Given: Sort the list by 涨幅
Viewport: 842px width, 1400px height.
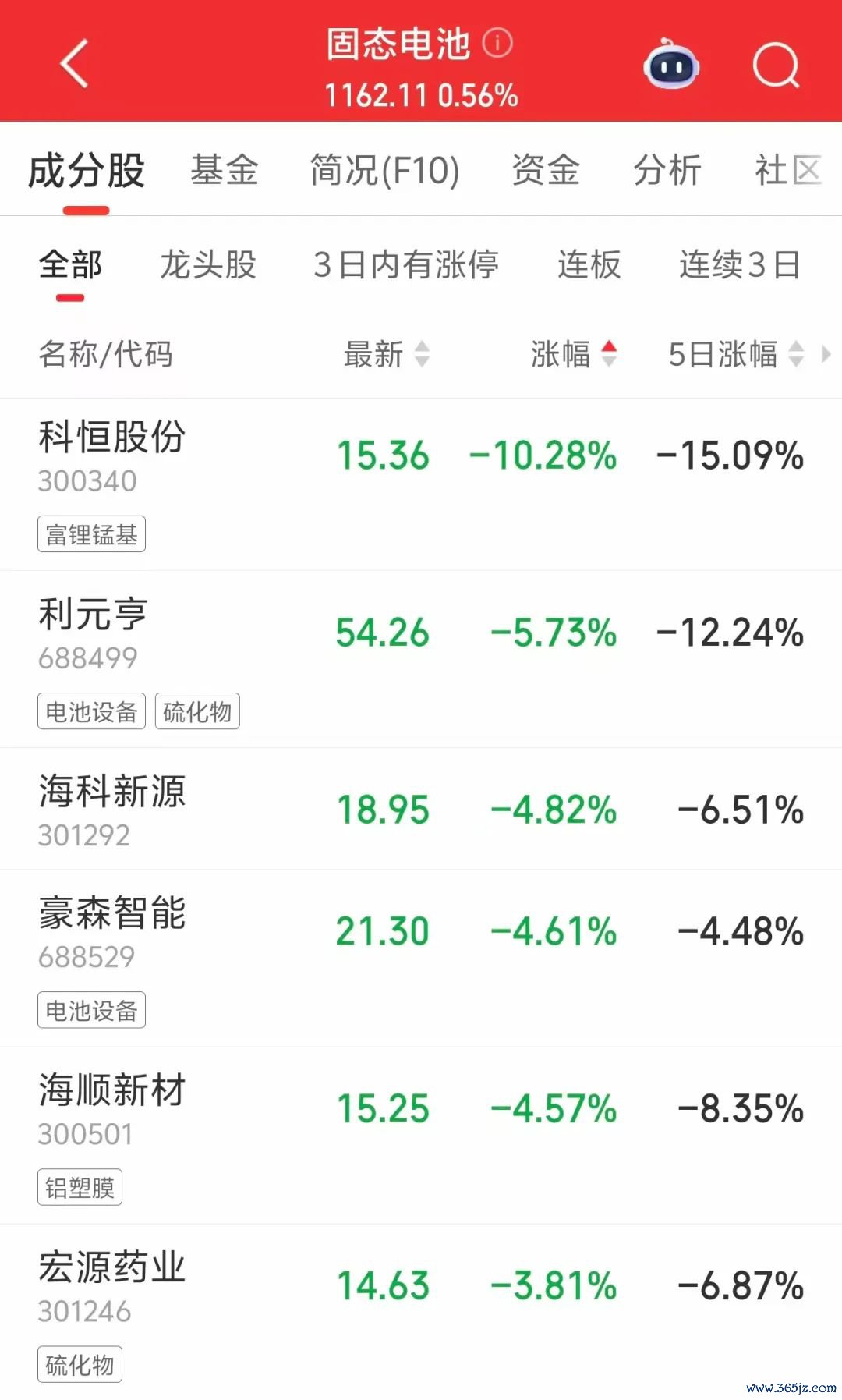Looking at the screenshot, I should 574,354.
